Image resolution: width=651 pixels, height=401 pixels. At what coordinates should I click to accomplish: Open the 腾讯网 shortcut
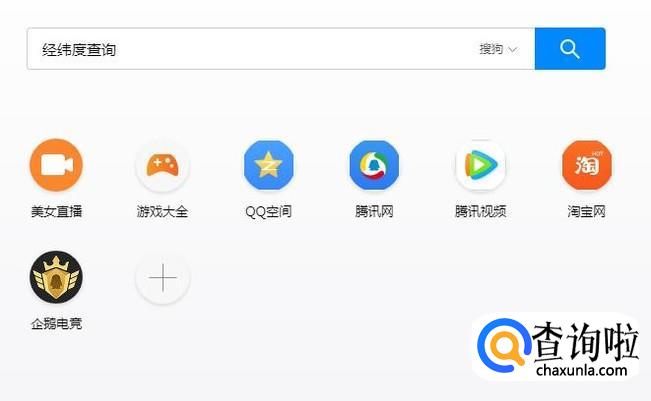(374, 166)
